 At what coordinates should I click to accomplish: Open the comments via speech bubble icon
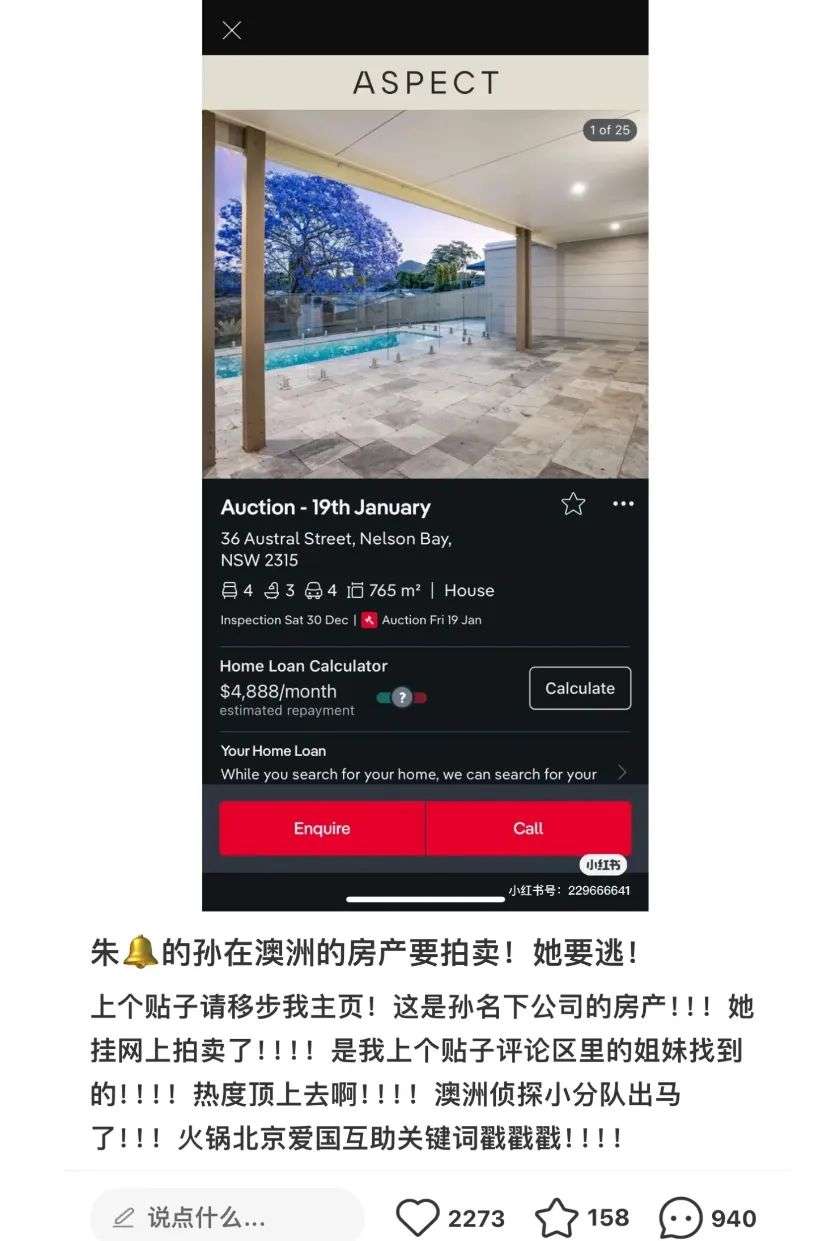pyautogui.click(x=681, y=1219)
